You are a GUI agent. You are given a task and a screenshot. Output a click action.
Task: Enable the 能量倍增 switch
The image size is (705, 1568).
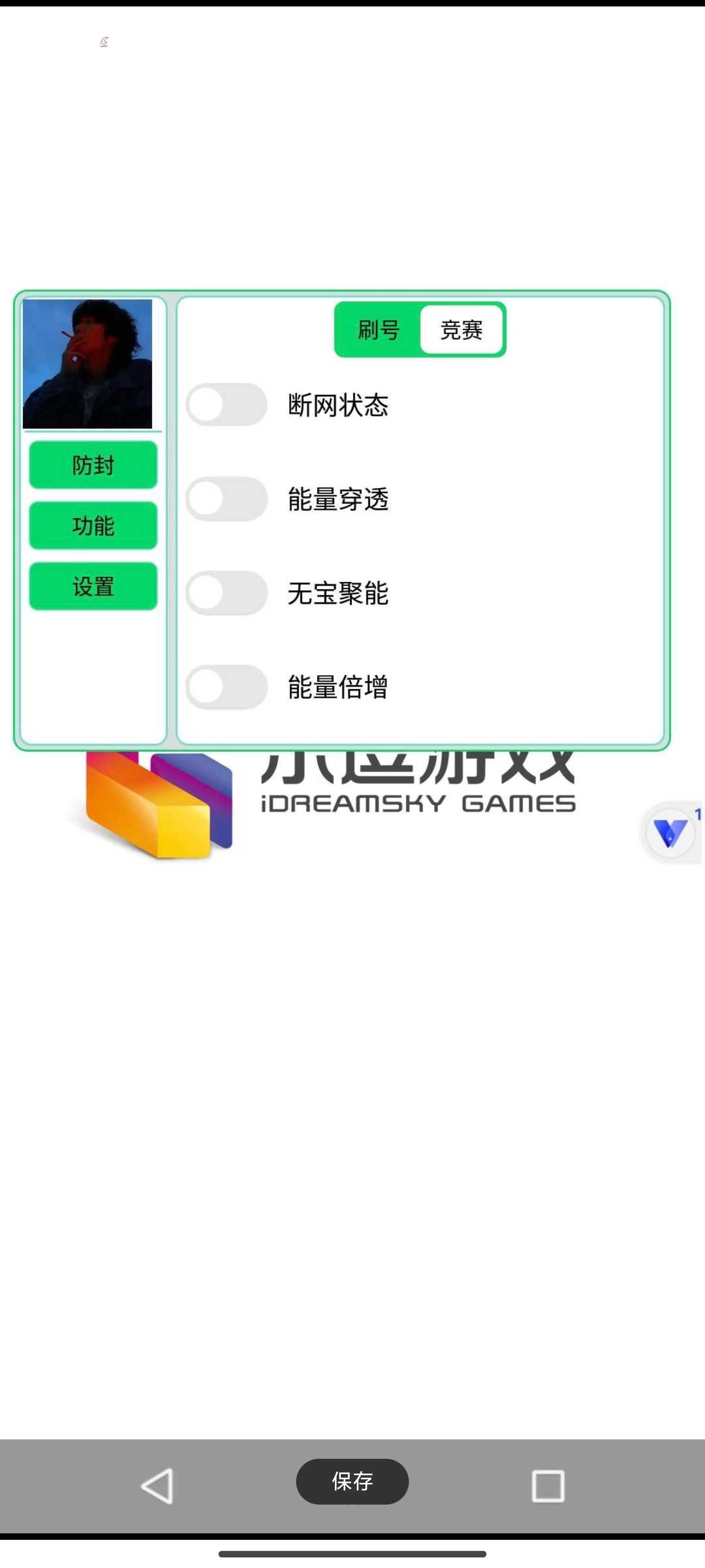(226, 687)
